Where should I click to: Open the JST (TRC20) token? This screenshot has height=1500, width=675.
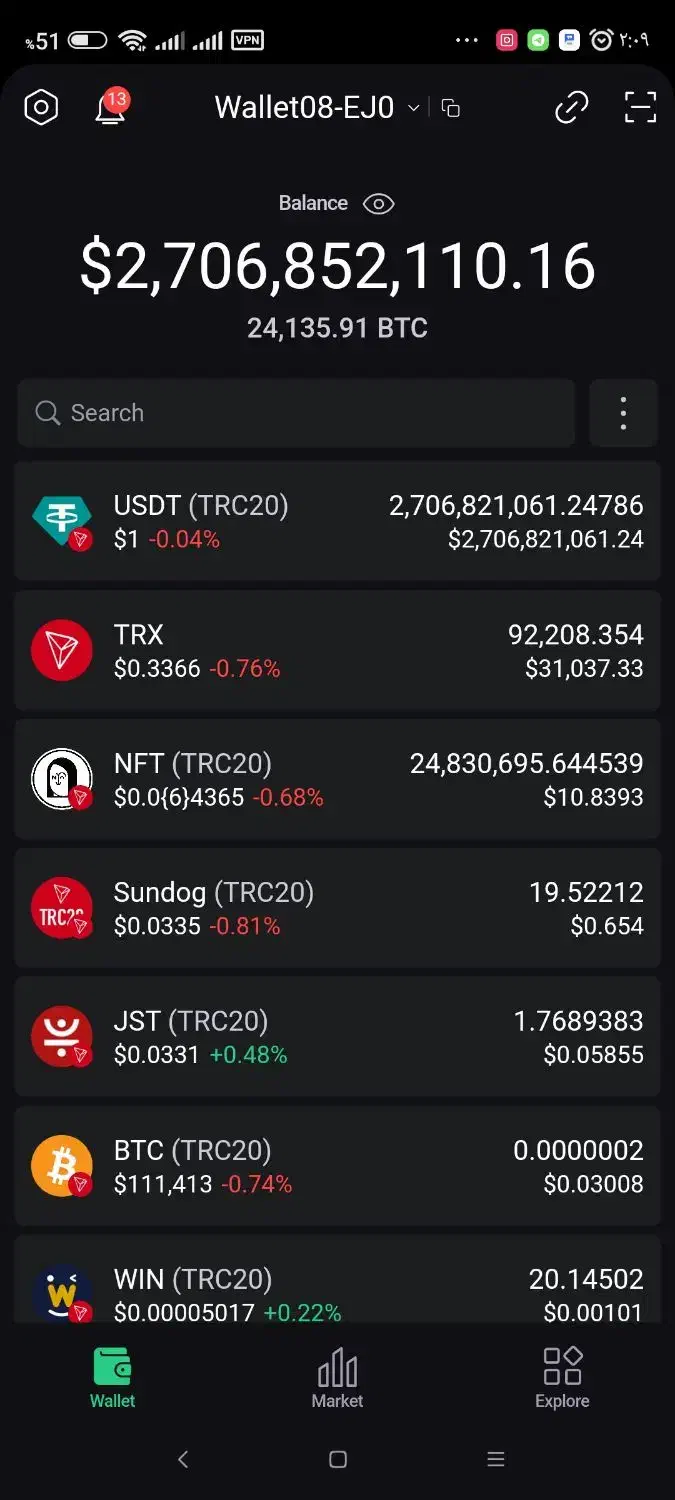tap(337, 1037)
